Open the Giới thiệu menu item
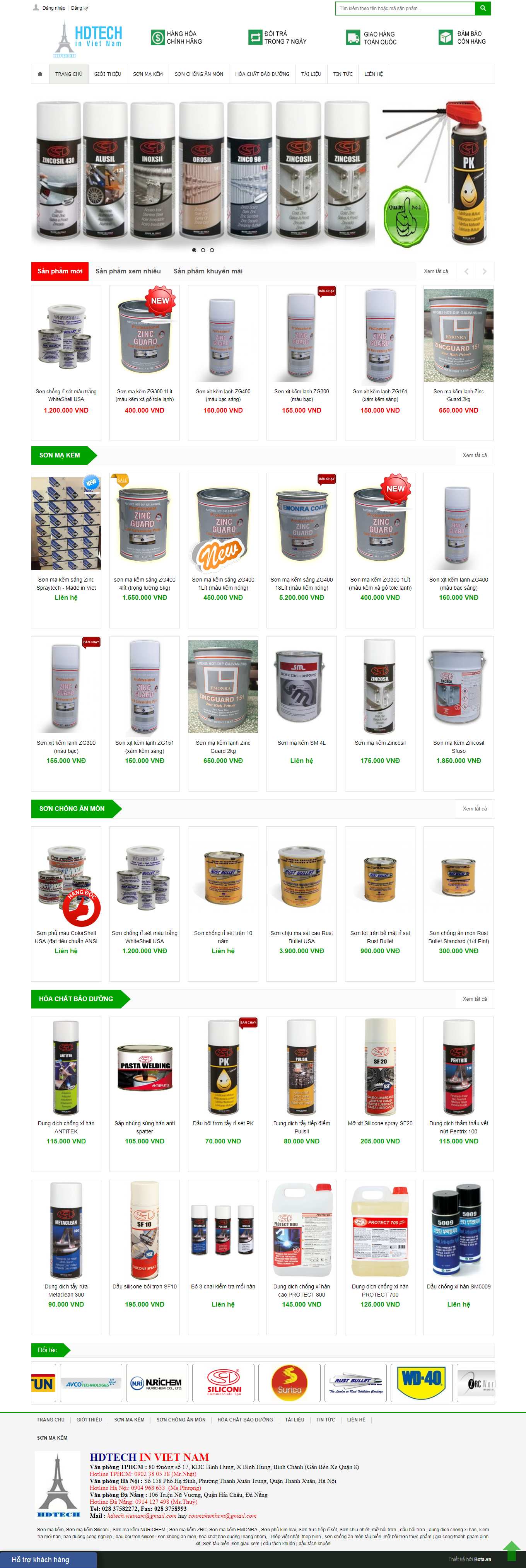This screenshot has width=526, height=1568. pyautogui.click(x=108, y=74)
